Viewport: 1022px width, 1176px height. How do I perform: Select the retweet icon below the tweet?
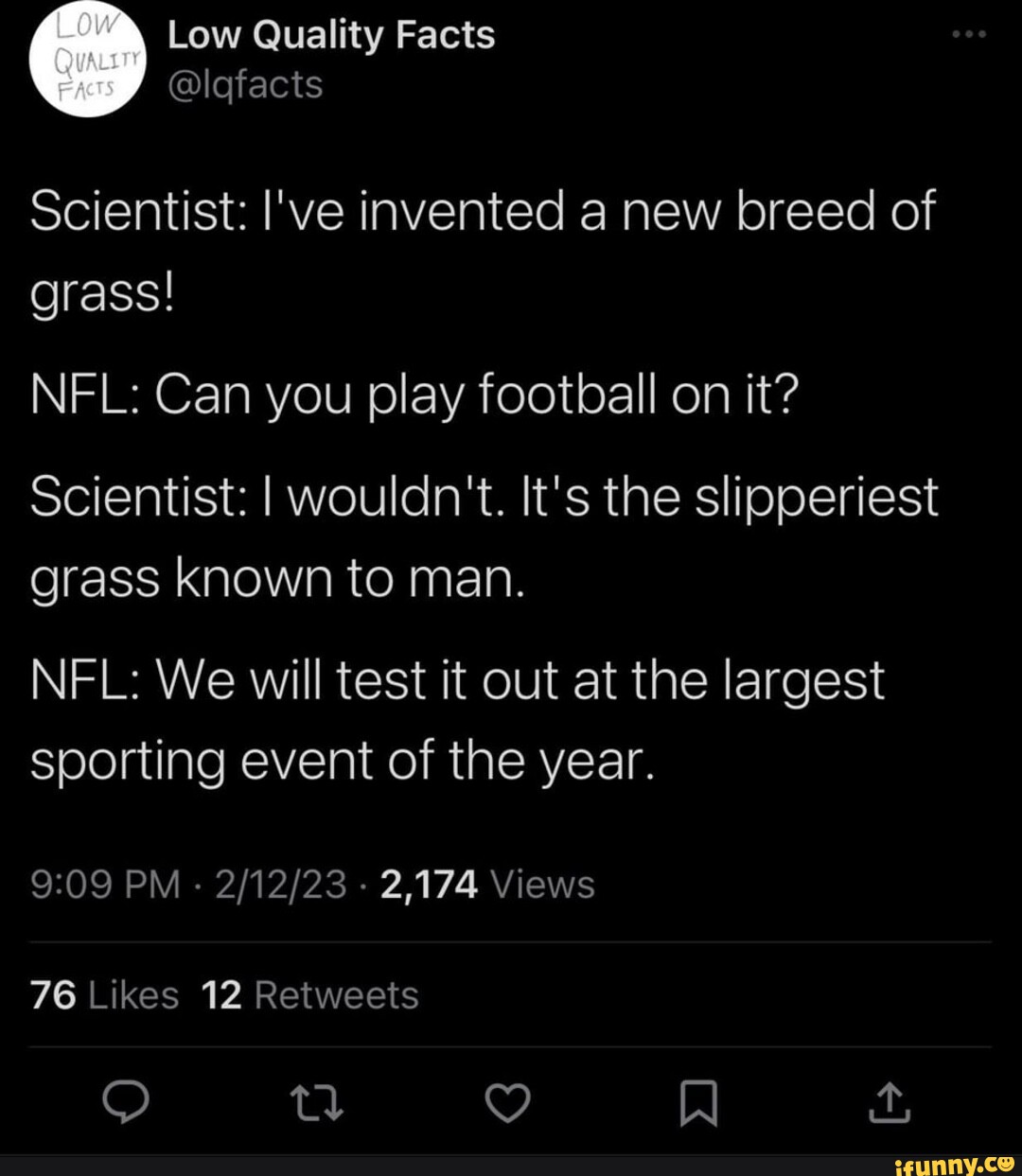(320, 1101)
